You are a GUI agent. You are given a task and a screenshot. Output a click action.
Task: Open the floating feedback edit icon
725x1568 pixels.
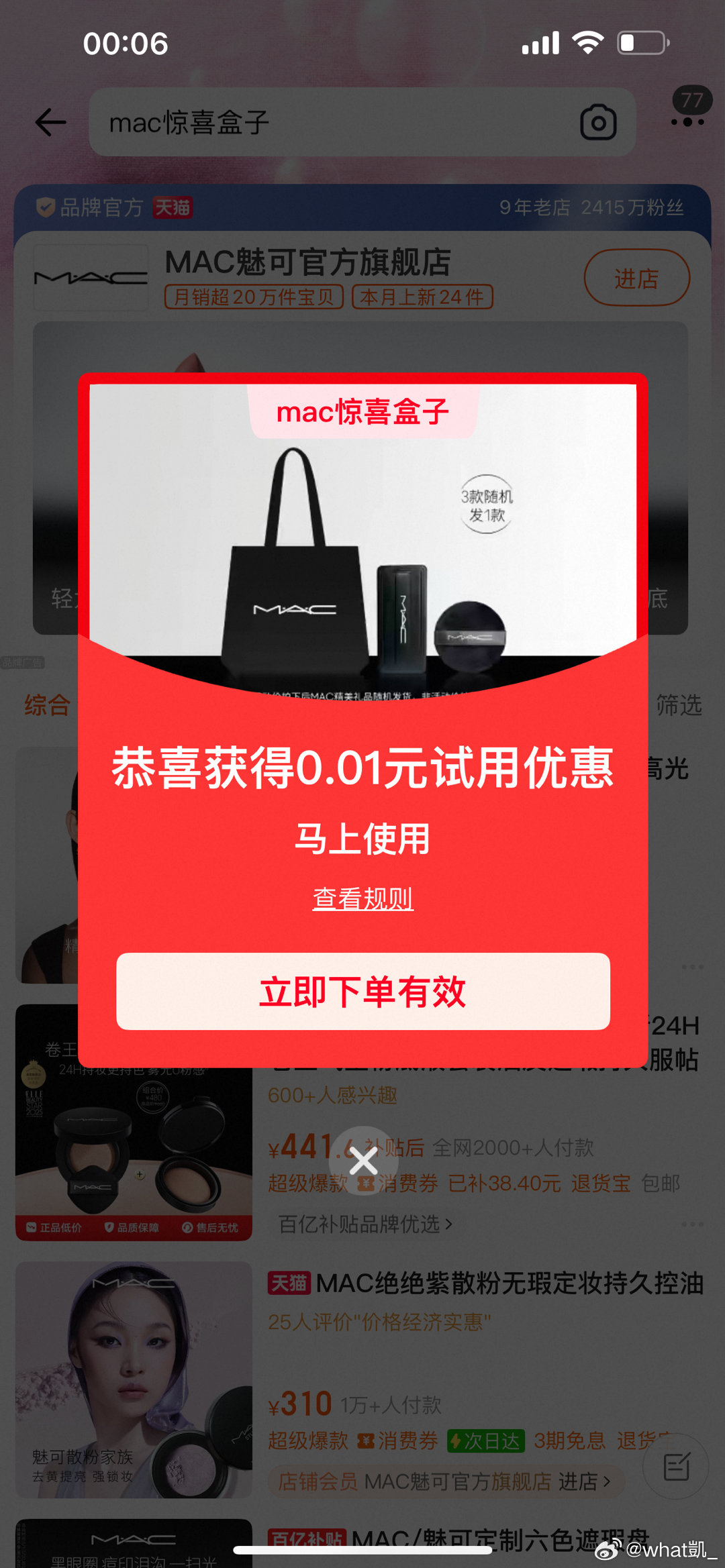(x=676, y=1466)
